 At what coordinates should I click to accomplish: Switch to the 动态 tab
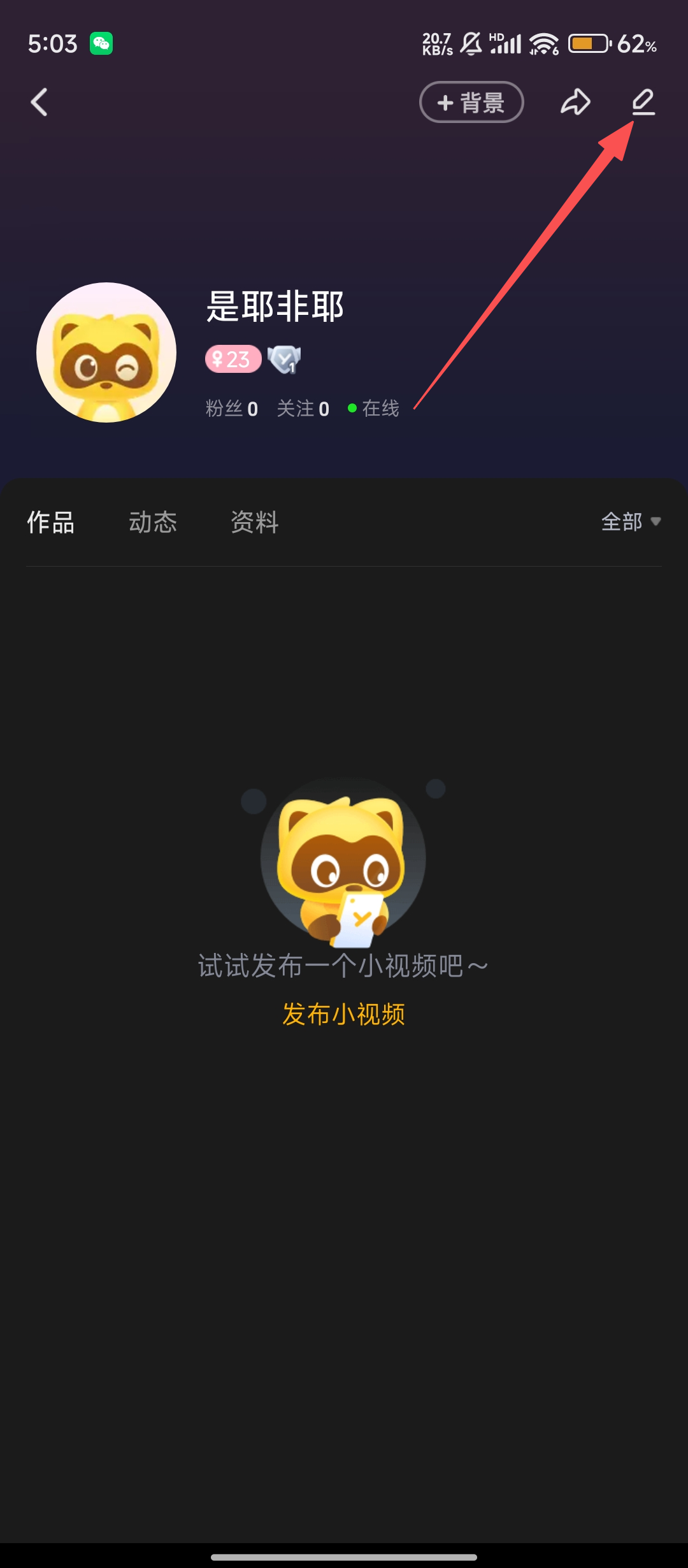coord(153,523)
